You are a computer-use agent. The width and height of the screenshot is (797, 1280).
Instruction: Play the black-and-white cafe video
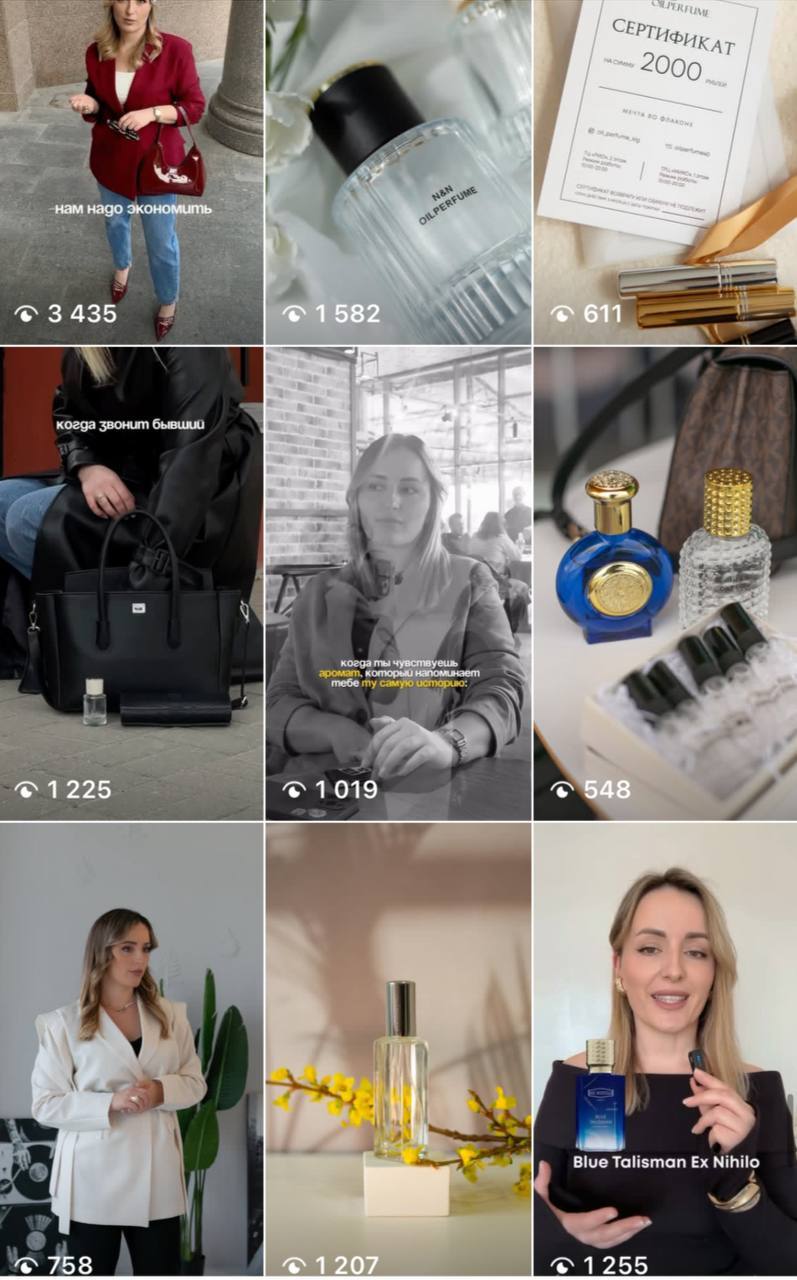click(x=398, y=584)
